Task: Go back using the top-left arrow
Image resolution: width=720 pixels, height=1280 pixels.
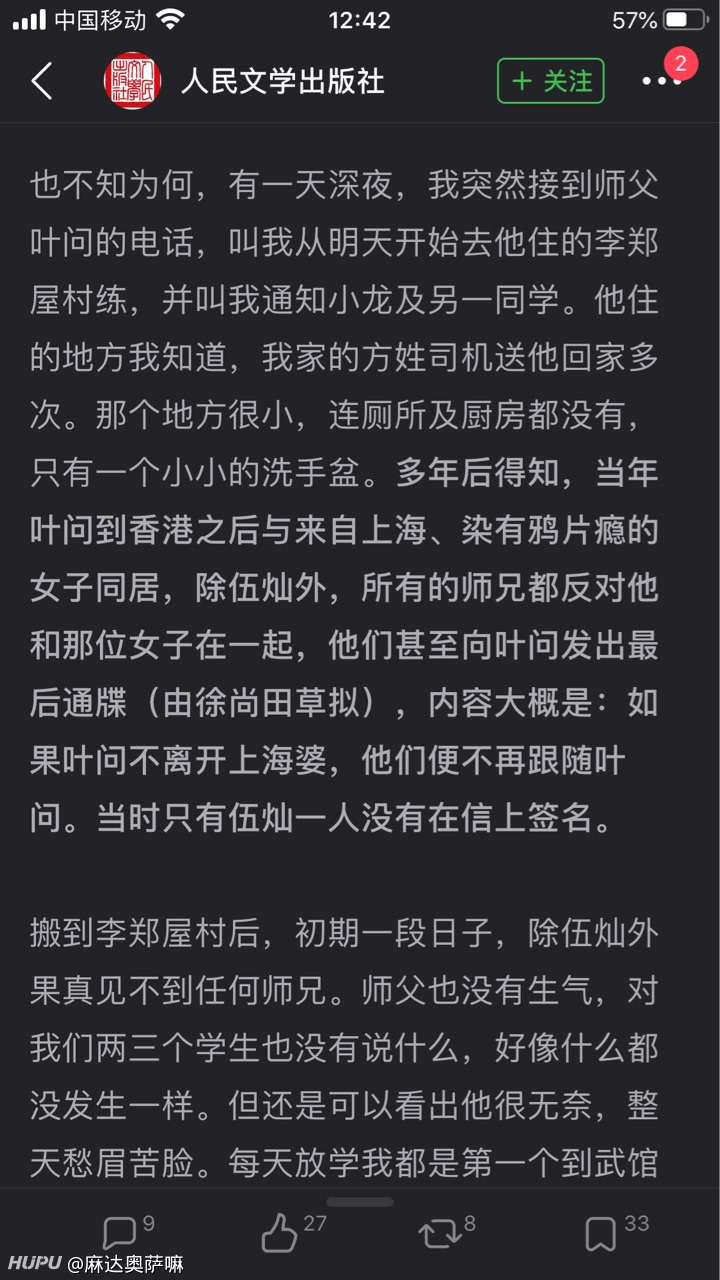Action: click(x=42, y=81)
